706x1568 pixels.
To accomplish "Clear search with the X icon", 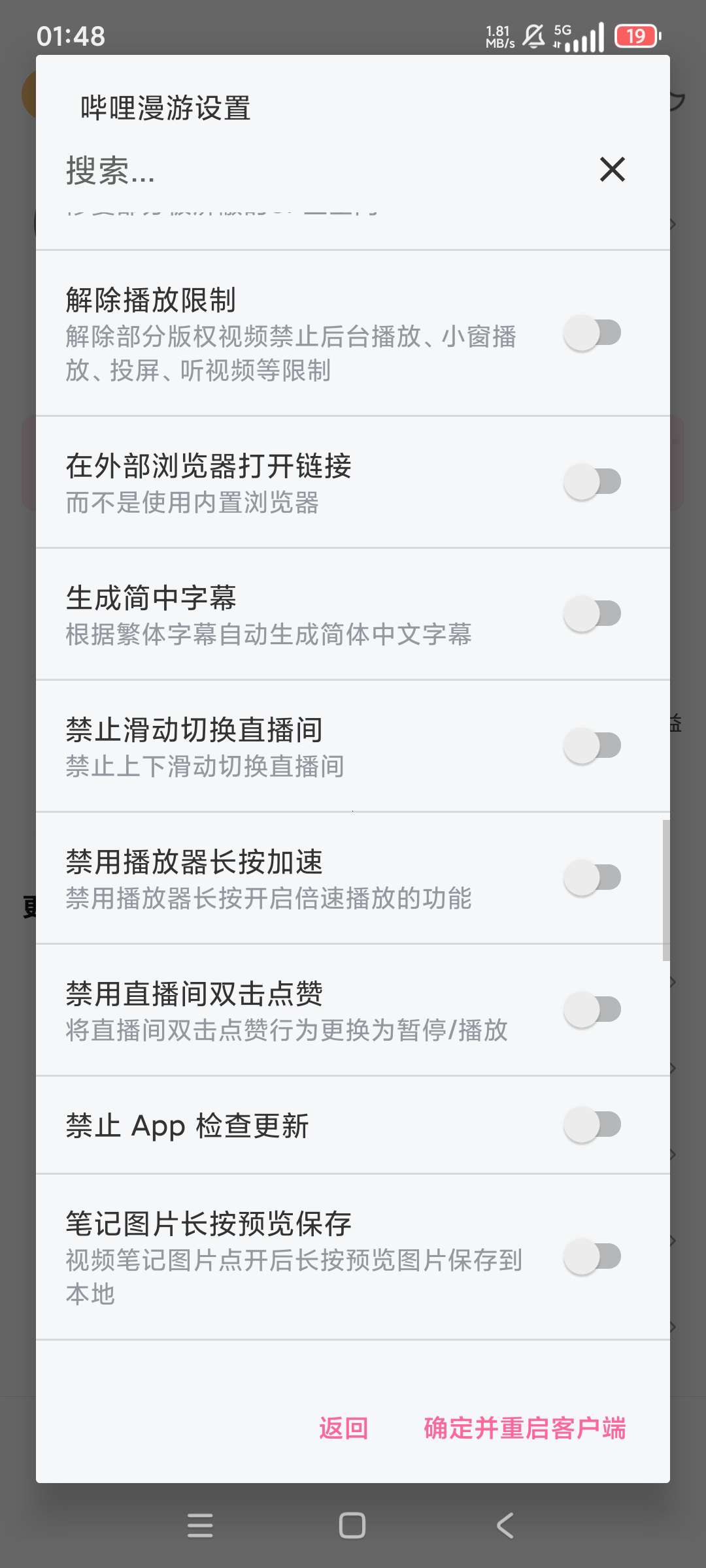I will pyautogui.click(x=613, y=170).
